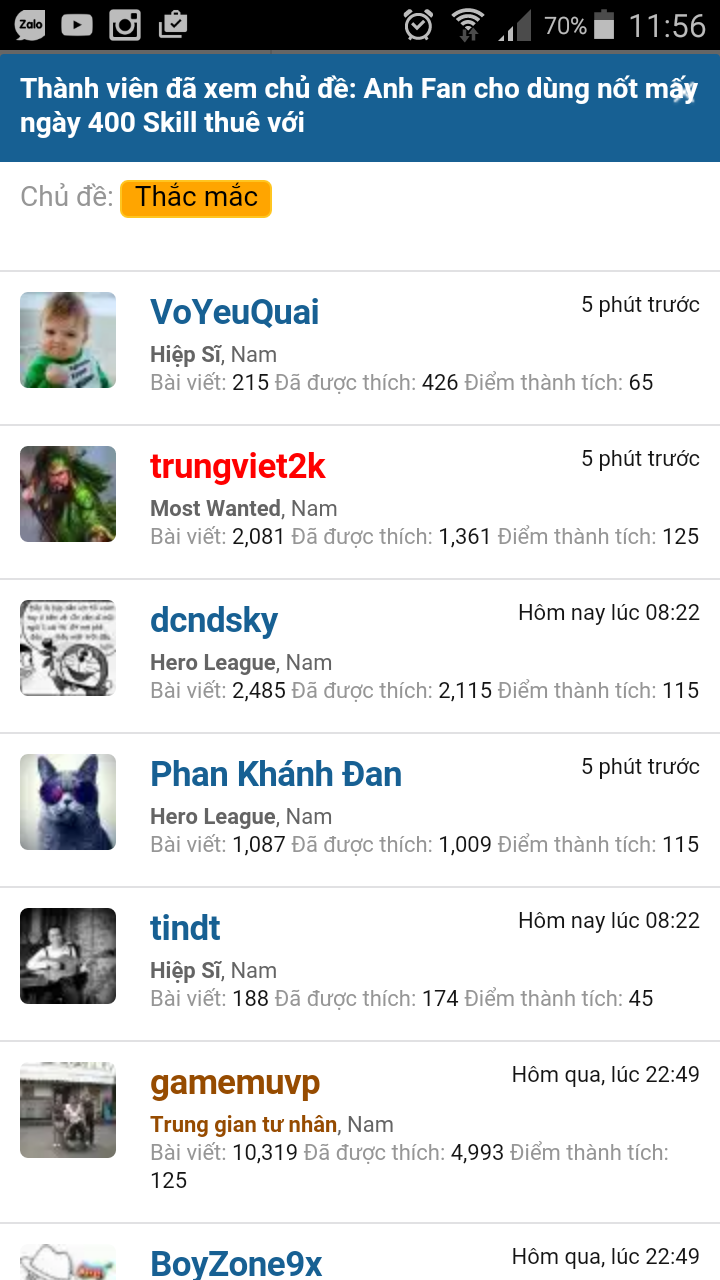Tap trungviet2k's warrior avatar
720x1280 pixels.
click(68, 494)
